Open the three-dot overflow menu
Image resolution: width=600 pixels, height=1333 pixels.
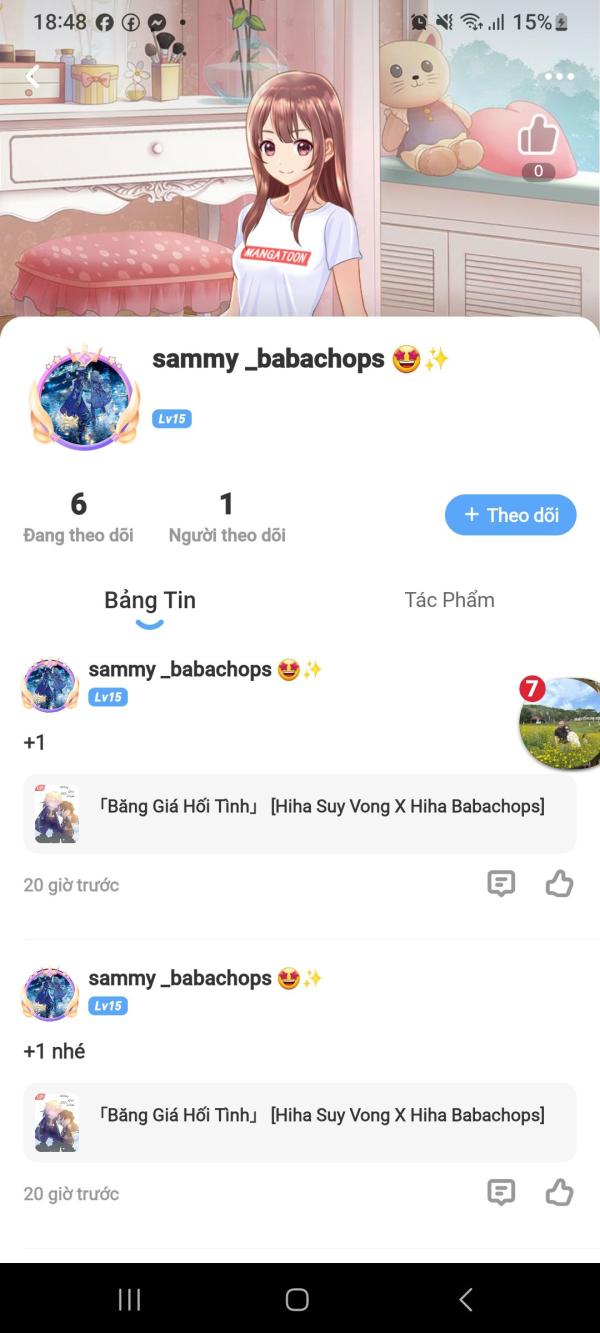pyautogui.click(x=559, y=77)
